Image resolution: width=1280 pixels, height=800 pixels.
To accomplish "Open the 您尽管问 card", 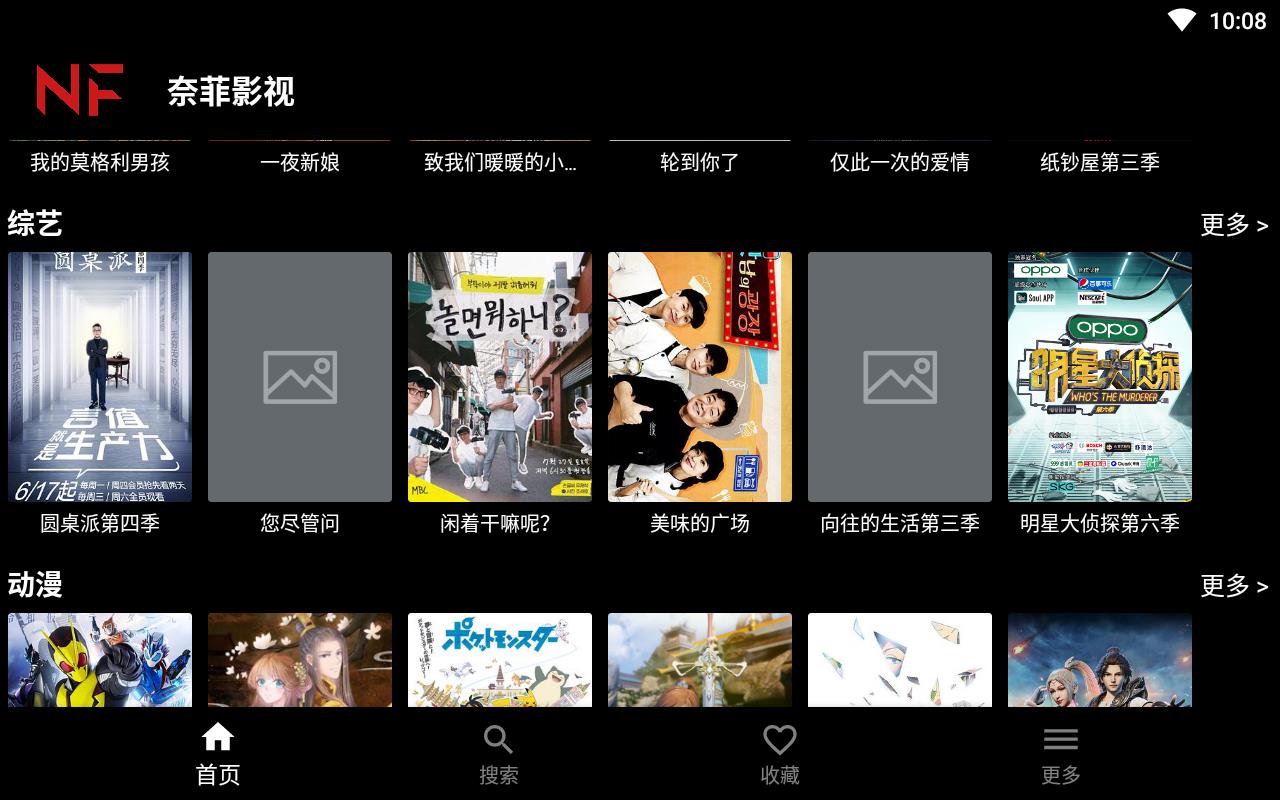I will pyautogui.click(x=300, y=377).
